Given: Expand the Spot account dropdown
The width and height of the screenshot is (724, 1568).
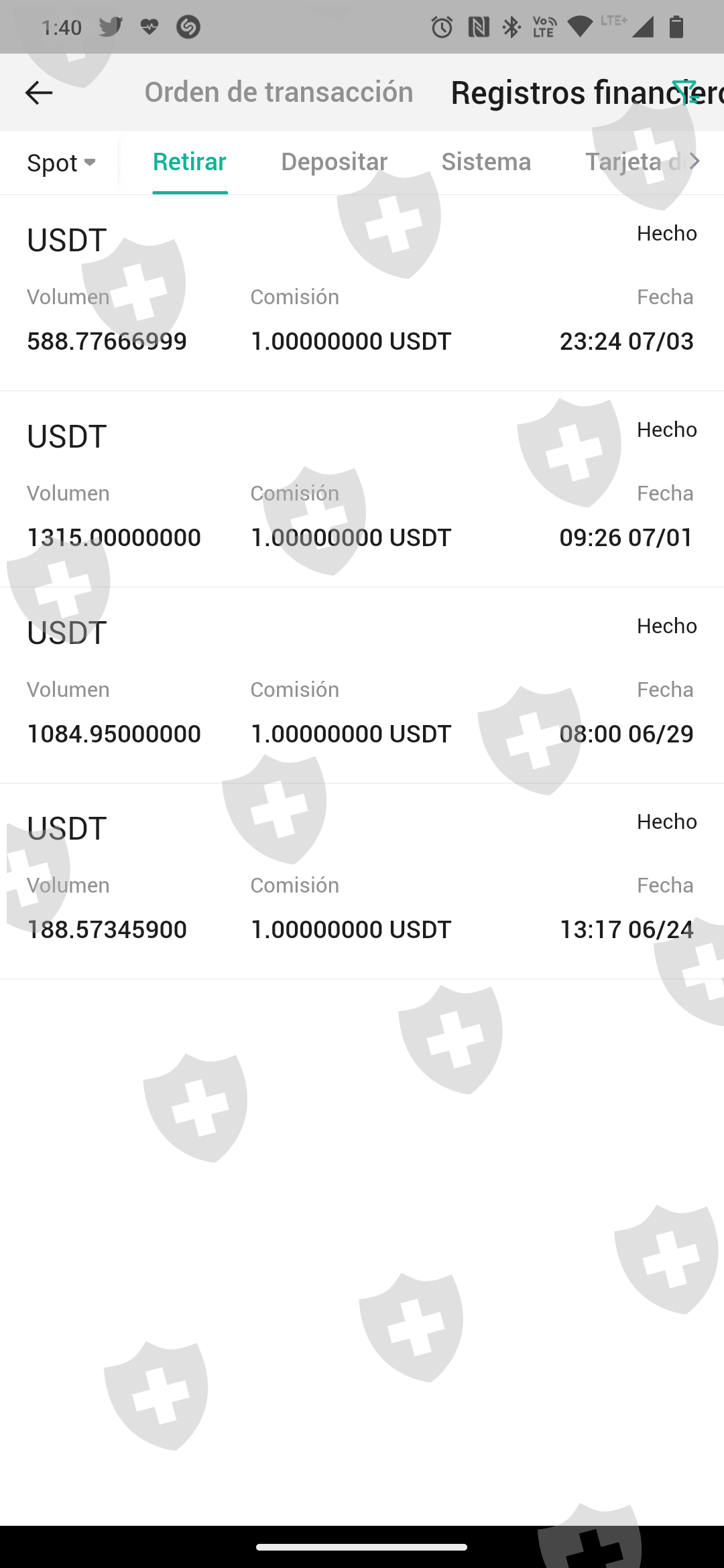Looking at the screenshot, I should (x=61, y=163).
